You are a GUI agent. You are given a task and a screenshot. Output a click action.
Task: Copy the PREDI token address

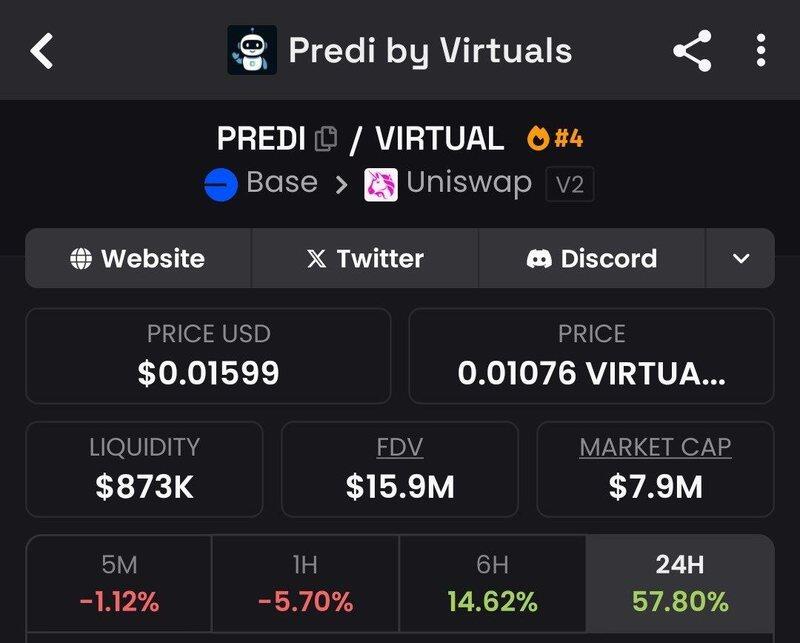(326, 139)
